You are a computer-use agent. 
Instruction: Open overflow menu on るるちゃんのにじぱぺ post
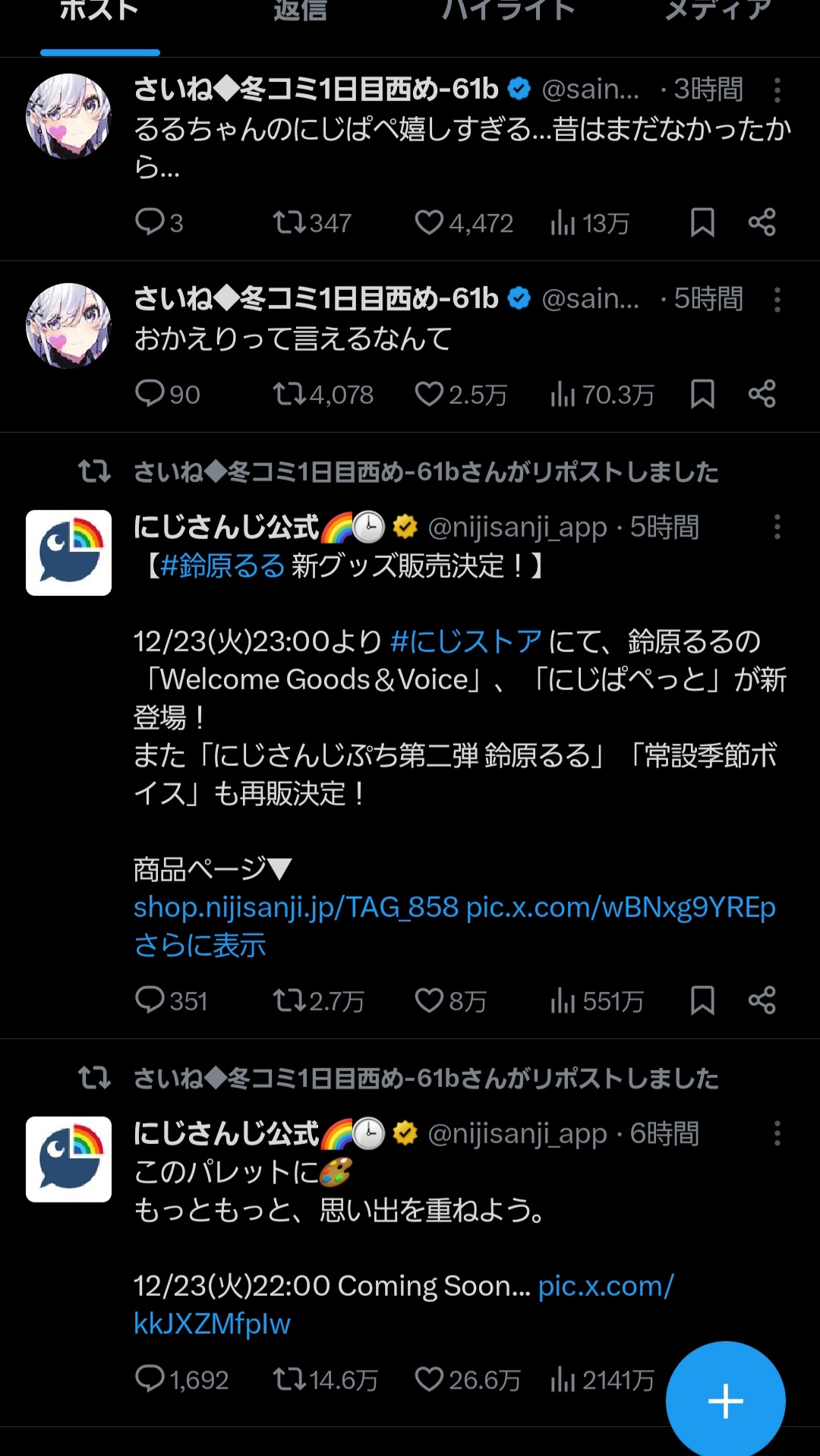(777, 90)
